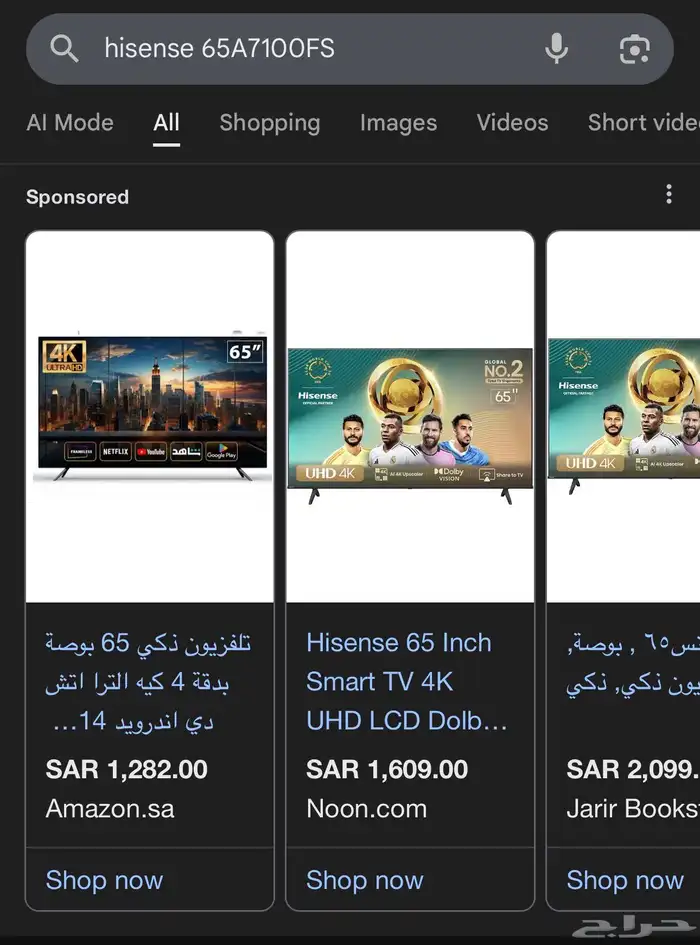Screen dimensions: 700x945
Task: Tap the search box showing hisense 65A7100FS
Action: pos(350,49)
